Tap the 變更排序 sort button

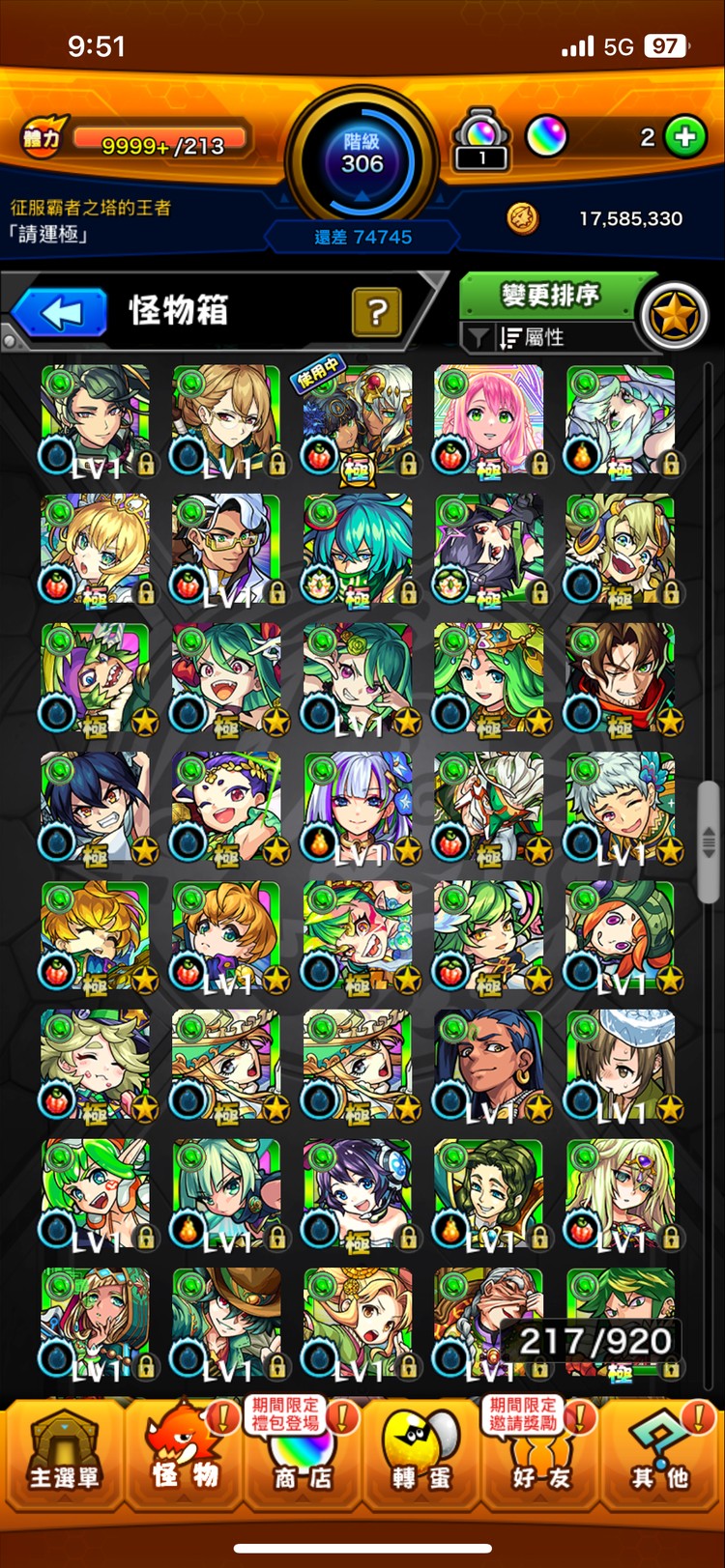549,295
